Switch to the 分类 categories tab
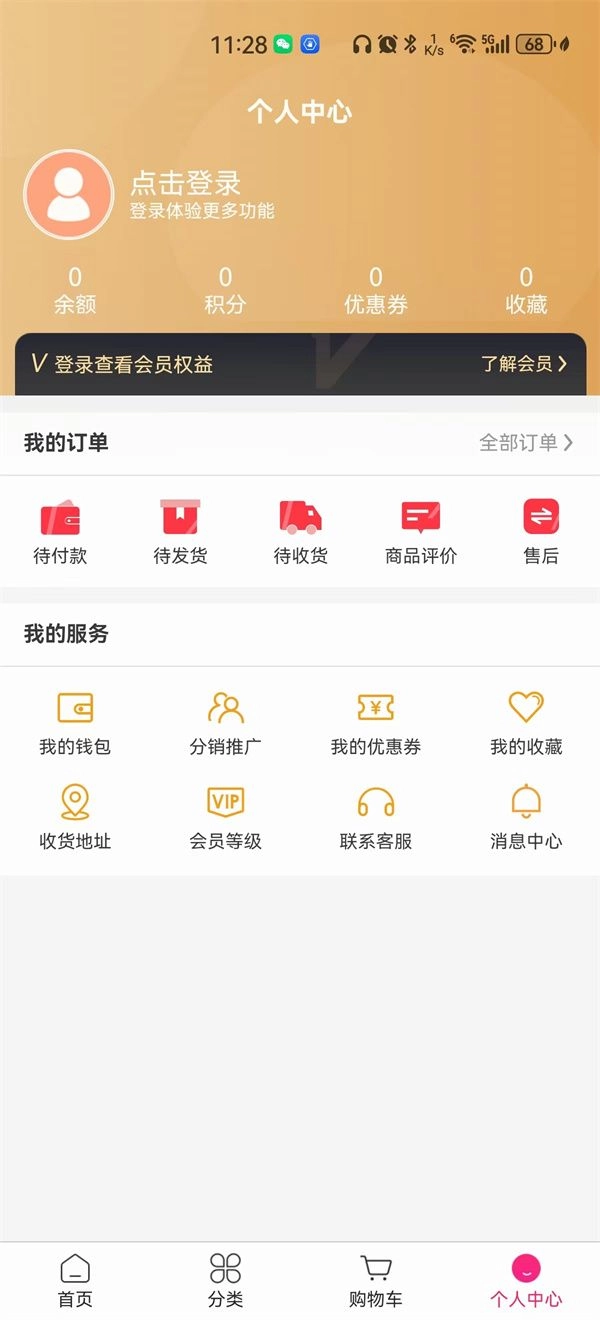Viewport: 600px width, 1320px height. coord(225,1281)
